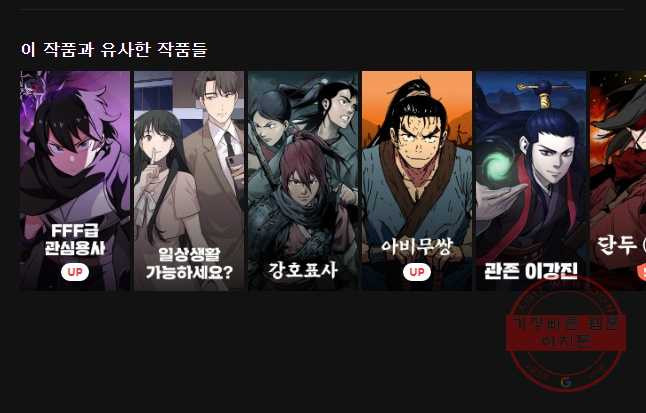This screenshot has height=413, width=646.
Task: Tap the partially visible 탄두 webtoon card
Action: 618,180
